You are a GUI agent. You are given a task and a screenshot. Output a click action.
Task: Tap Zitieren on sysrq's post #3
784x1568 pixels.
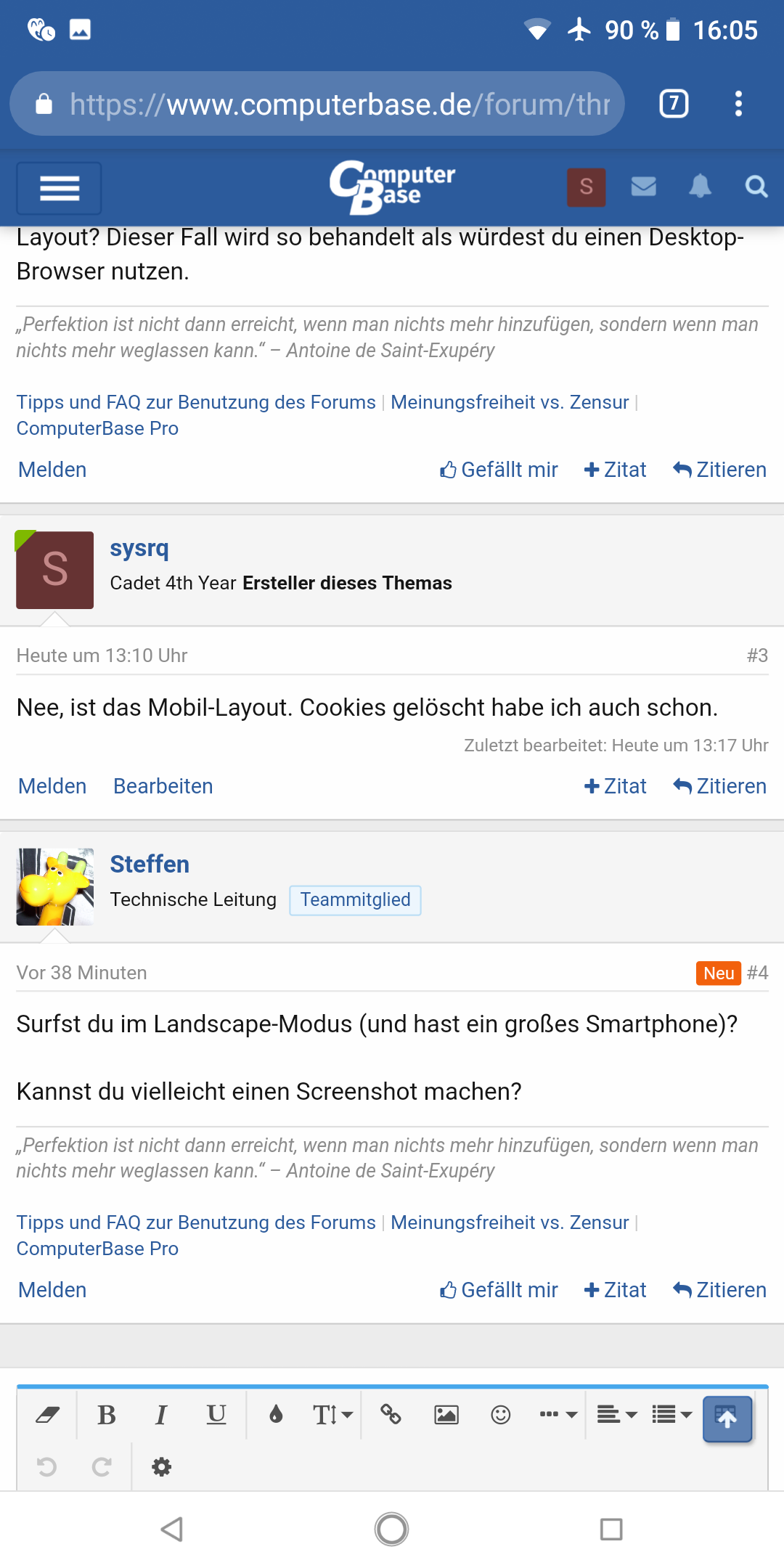[719, 786]
